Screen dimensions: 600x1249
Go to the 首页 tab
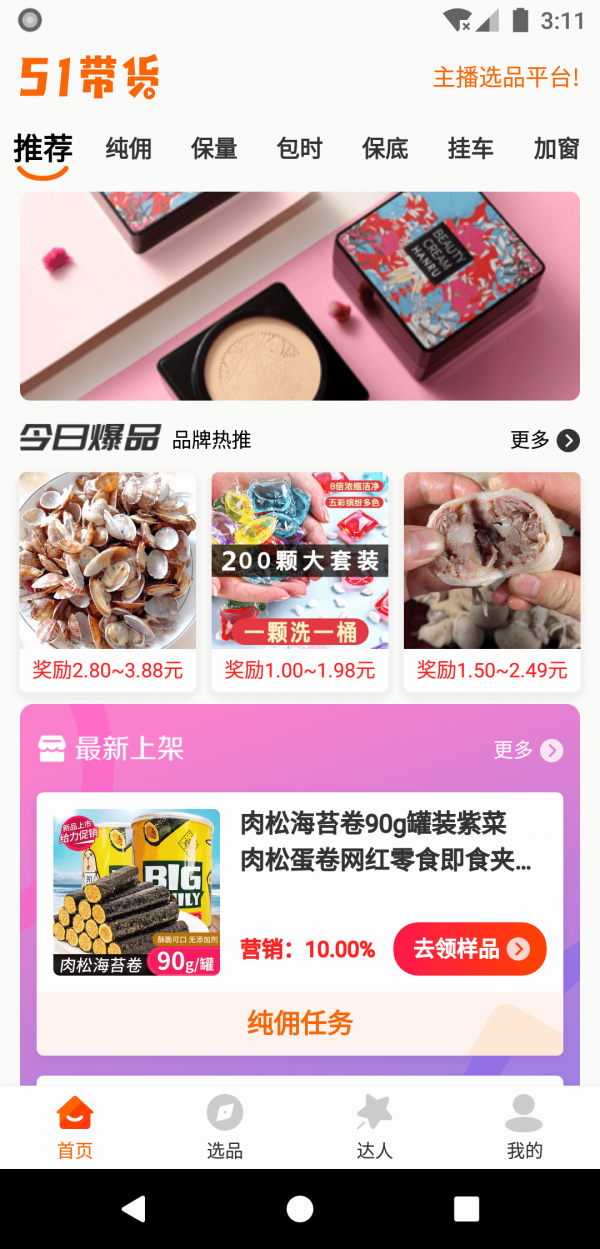(75, 1127)
